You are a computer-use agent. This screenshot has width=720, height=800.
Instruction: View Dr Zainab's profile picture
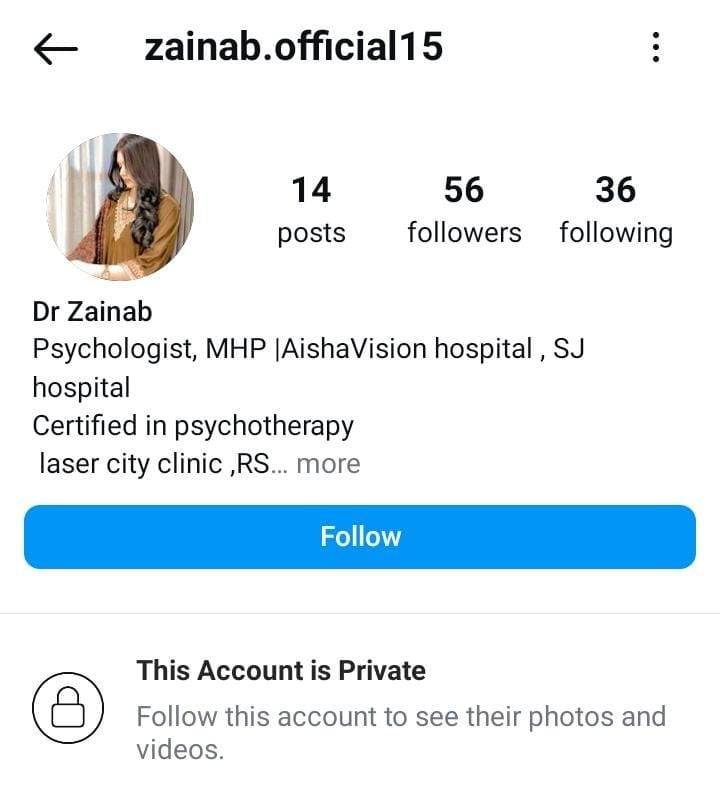(x=120, y=207)
